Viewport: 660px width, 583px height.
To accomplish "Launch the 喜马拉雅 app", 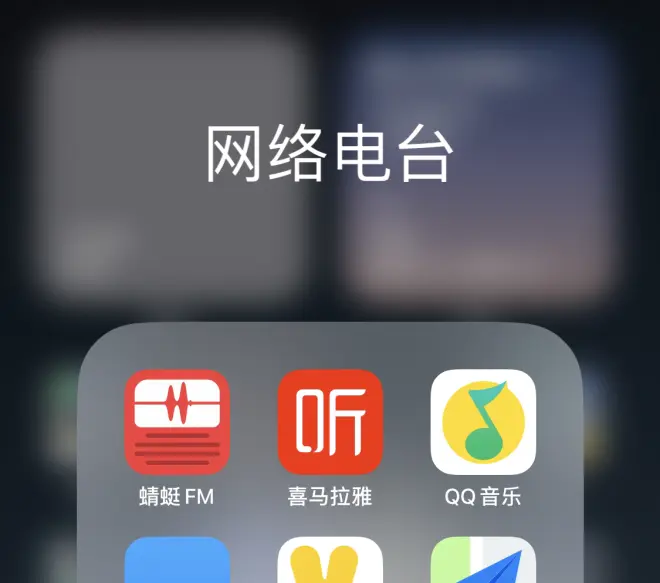I will click(x=330, y=422).
